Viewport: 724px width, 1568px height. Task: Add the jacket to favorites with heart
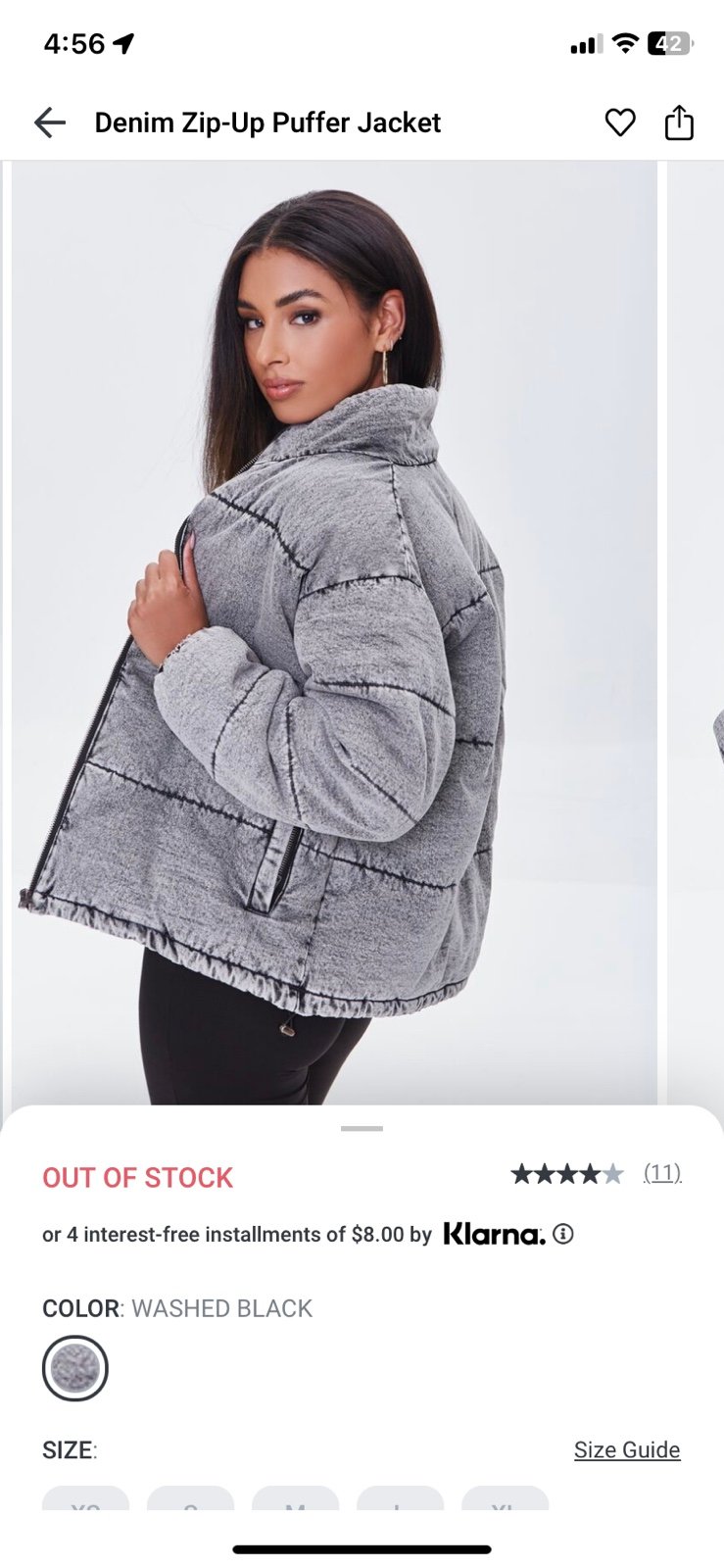coord(620,122)
